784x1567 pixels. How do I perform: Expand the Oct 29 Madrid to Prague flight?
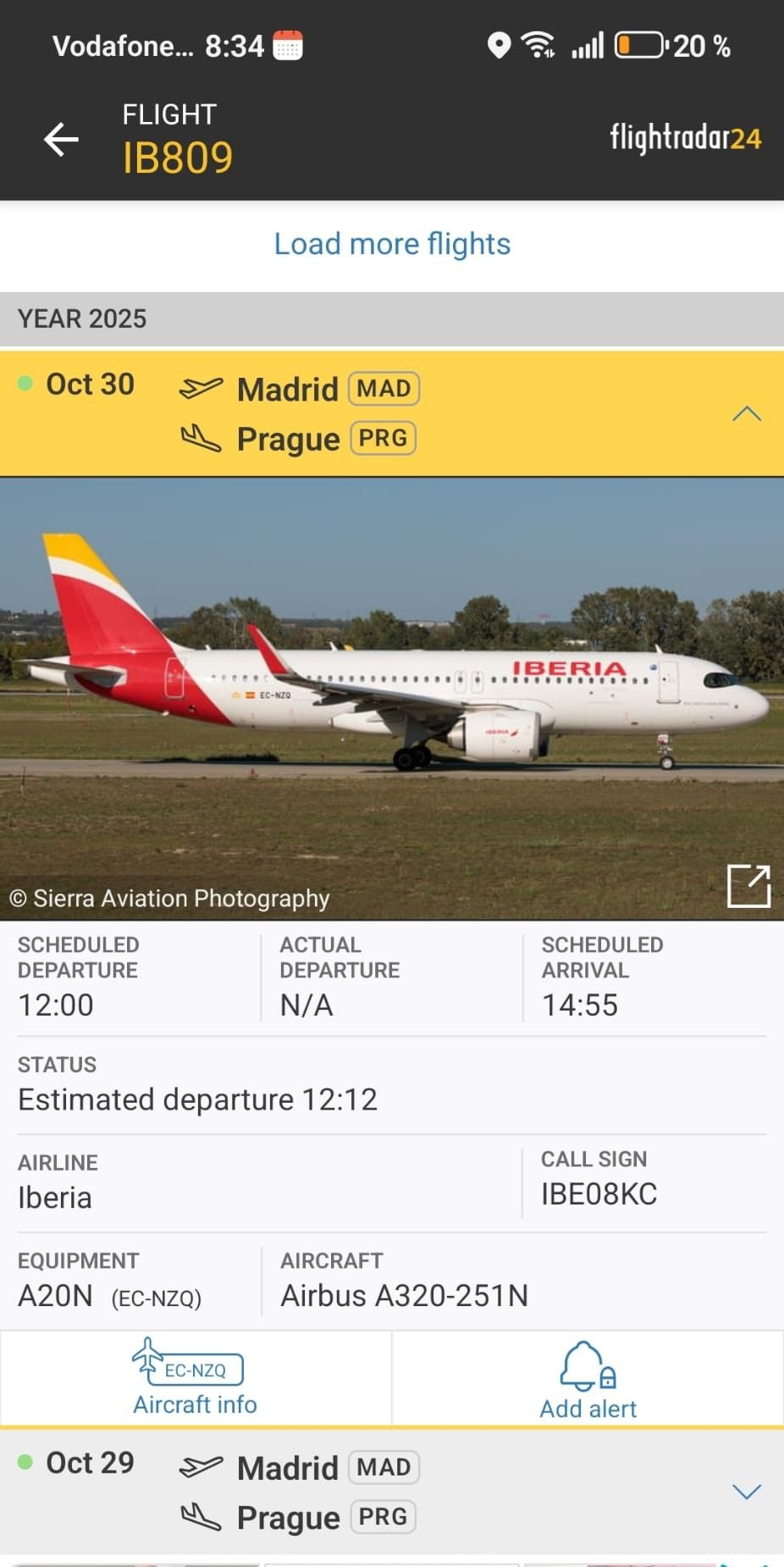746,1492
